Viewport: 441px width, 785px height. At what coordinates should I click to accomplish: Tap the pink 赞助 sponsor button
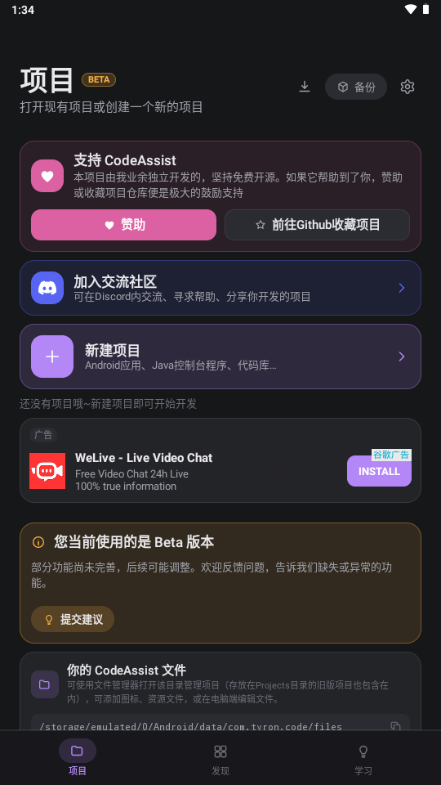(x=124, y=225)
